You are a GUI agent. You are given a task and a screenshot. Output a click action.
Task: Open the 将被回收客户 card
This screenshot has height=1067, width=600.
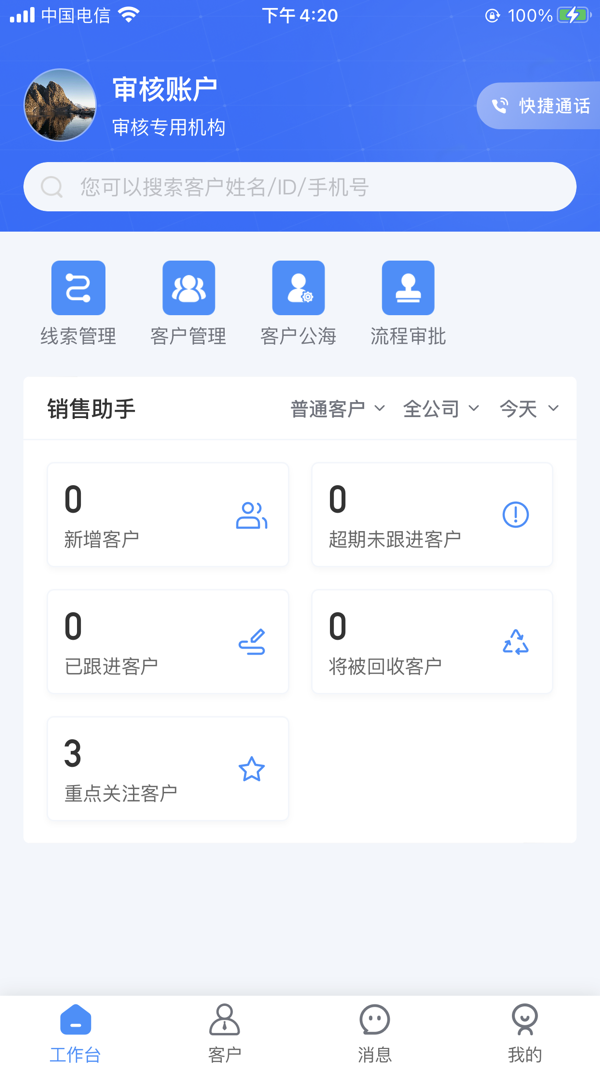(432, 642)
